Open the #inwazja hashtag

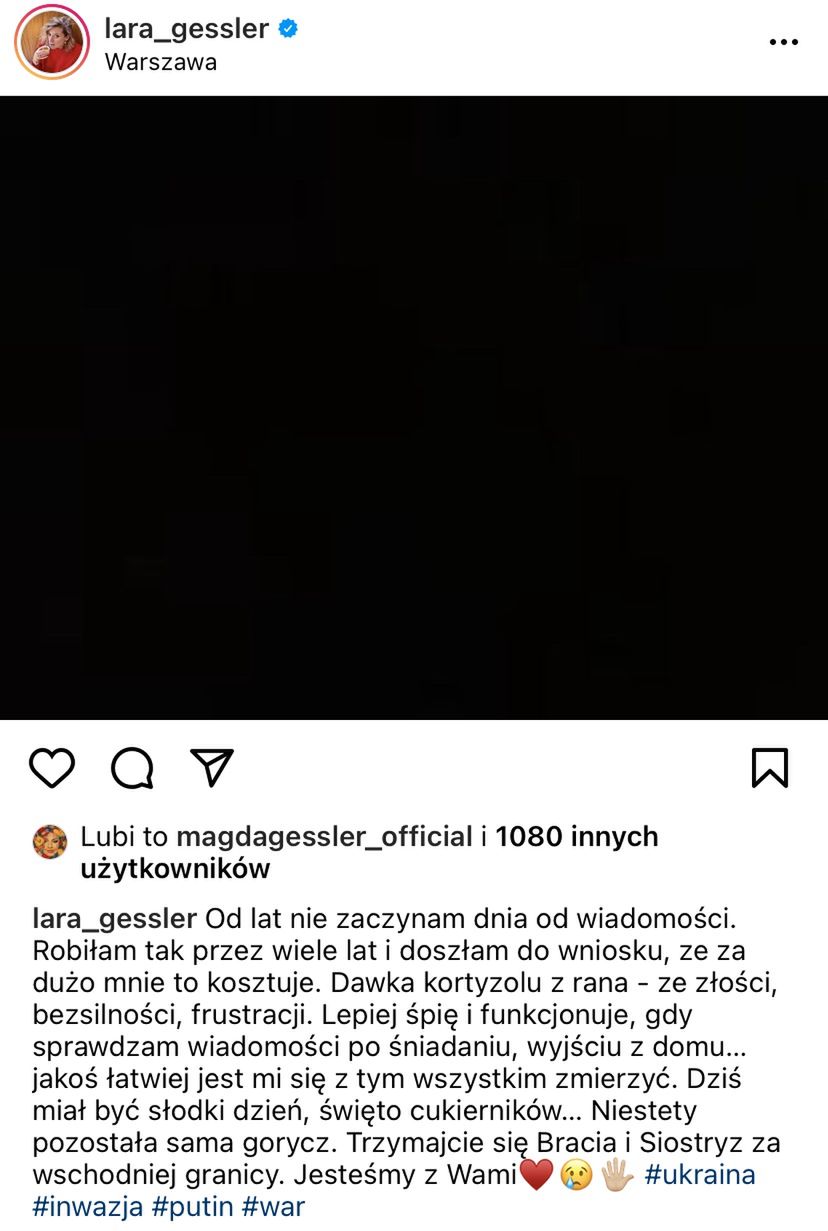(x=87, y=1206)
